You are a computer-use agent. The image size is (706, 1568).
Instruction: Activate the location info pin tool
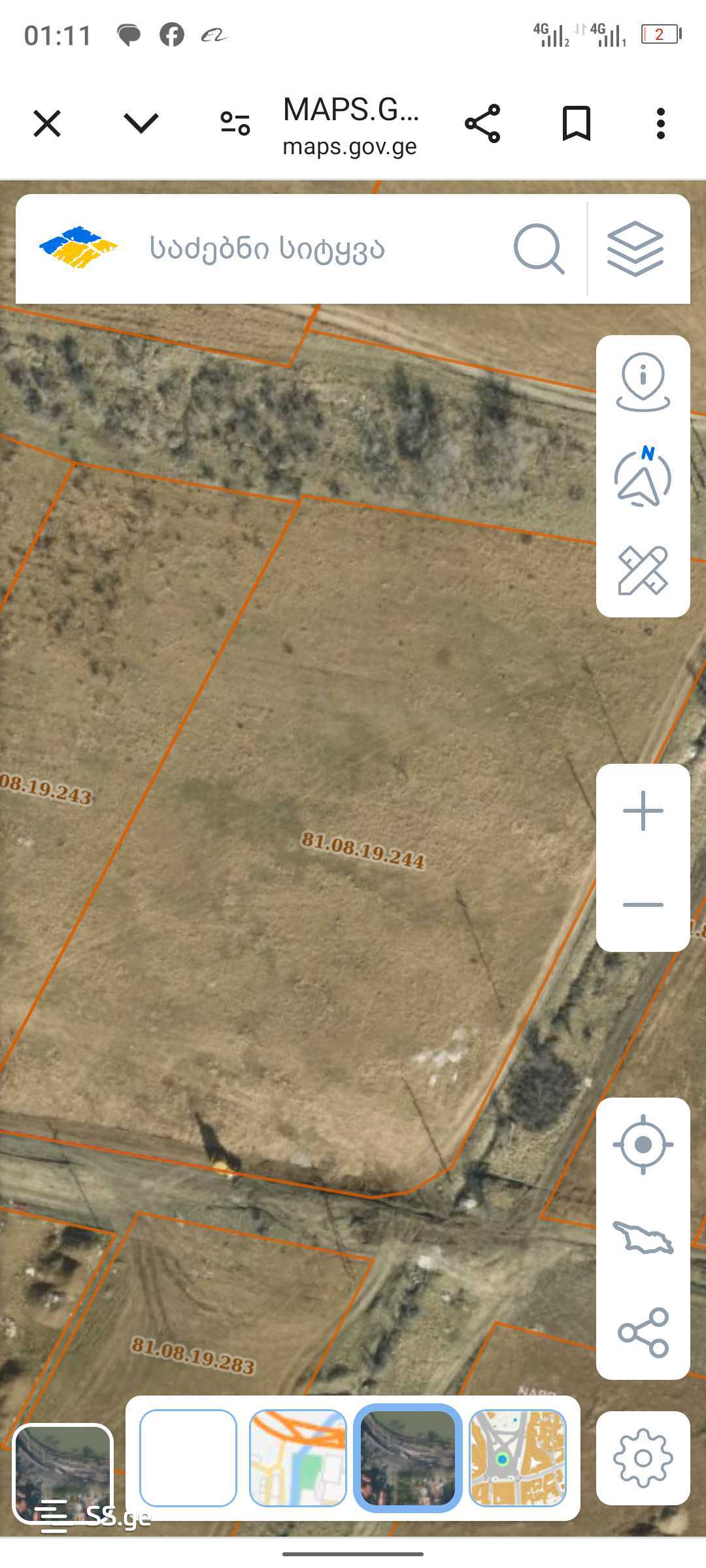pyautogui.click(x=643, y=382)
